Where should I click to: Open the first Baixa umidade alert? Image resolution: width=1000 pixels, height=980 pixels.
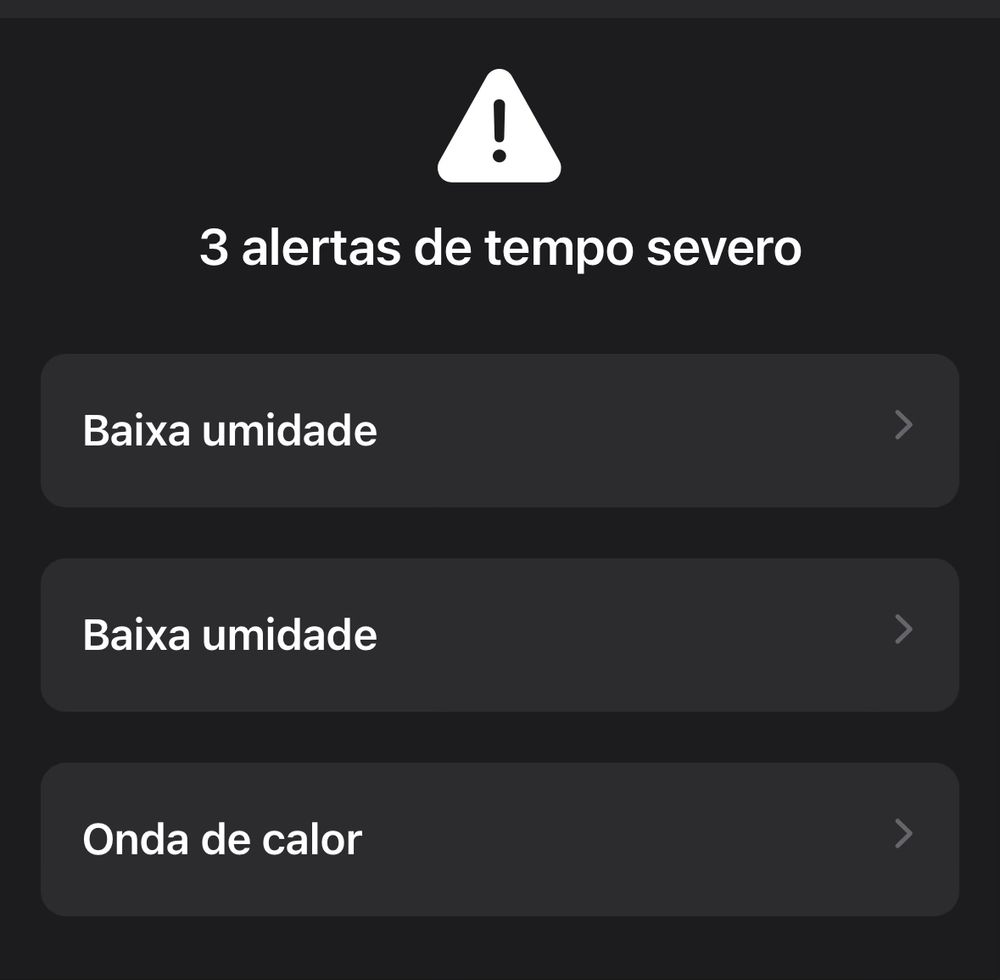[x=499, y=430]
